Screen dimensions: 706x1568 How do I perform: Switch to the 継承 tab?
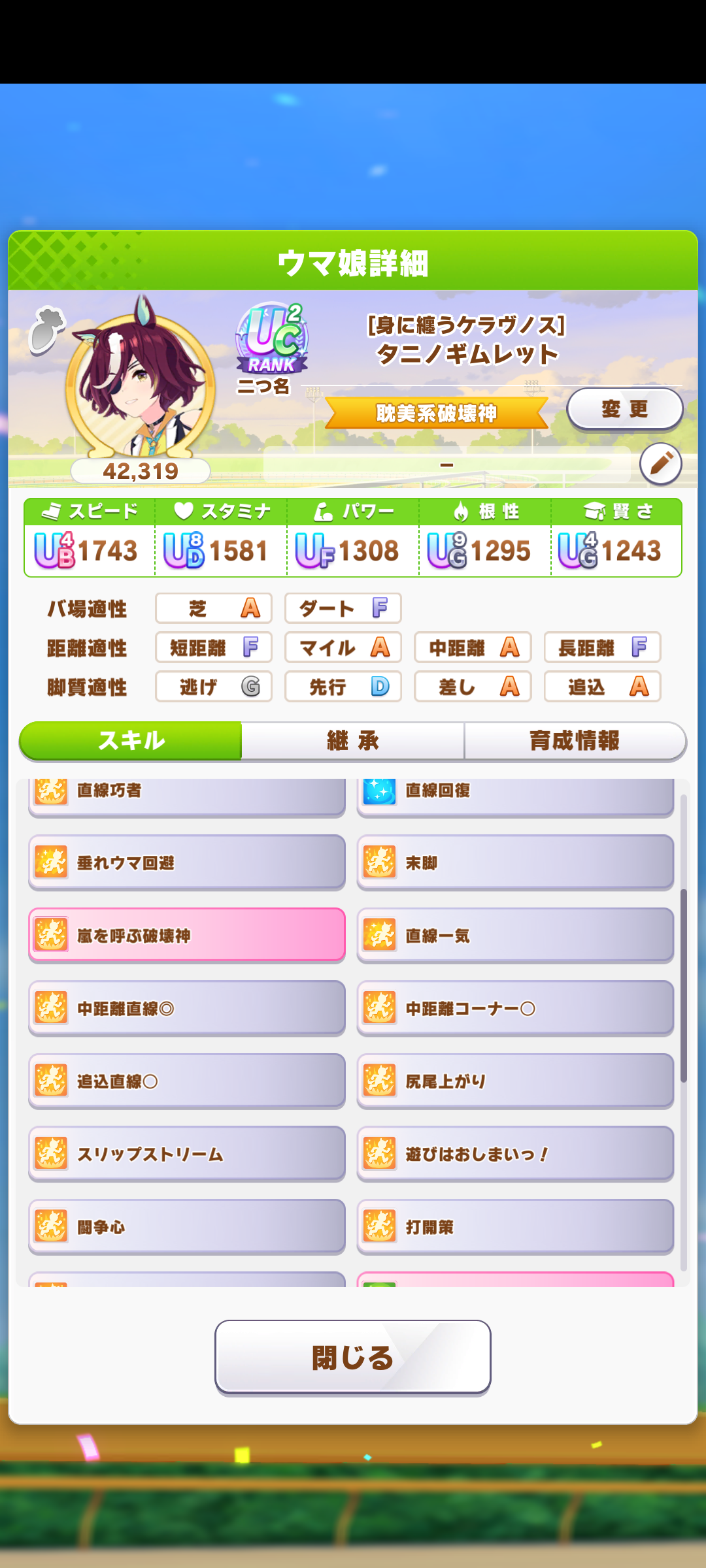pos(353,741)
